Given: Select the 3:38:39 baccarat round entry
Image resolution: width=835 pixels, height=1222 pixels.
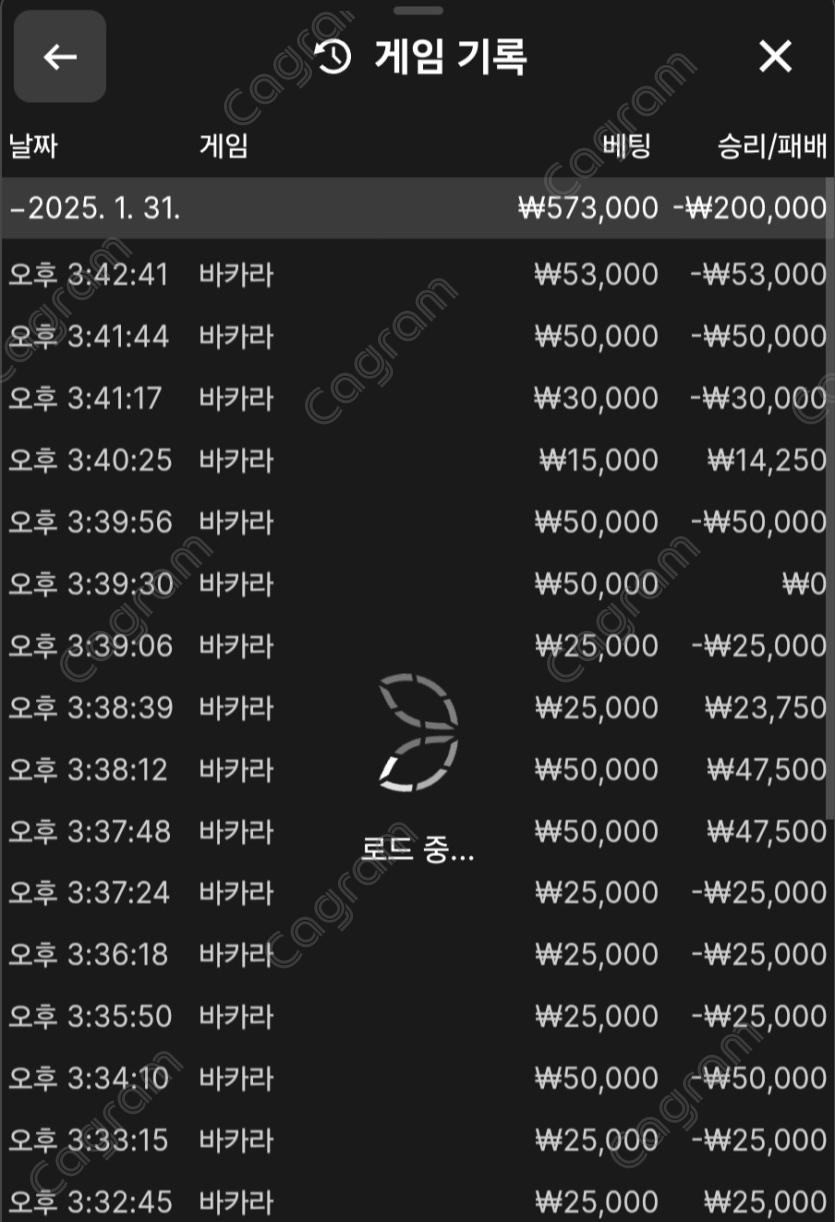Looking at the screenshot, I should point(417,708).
